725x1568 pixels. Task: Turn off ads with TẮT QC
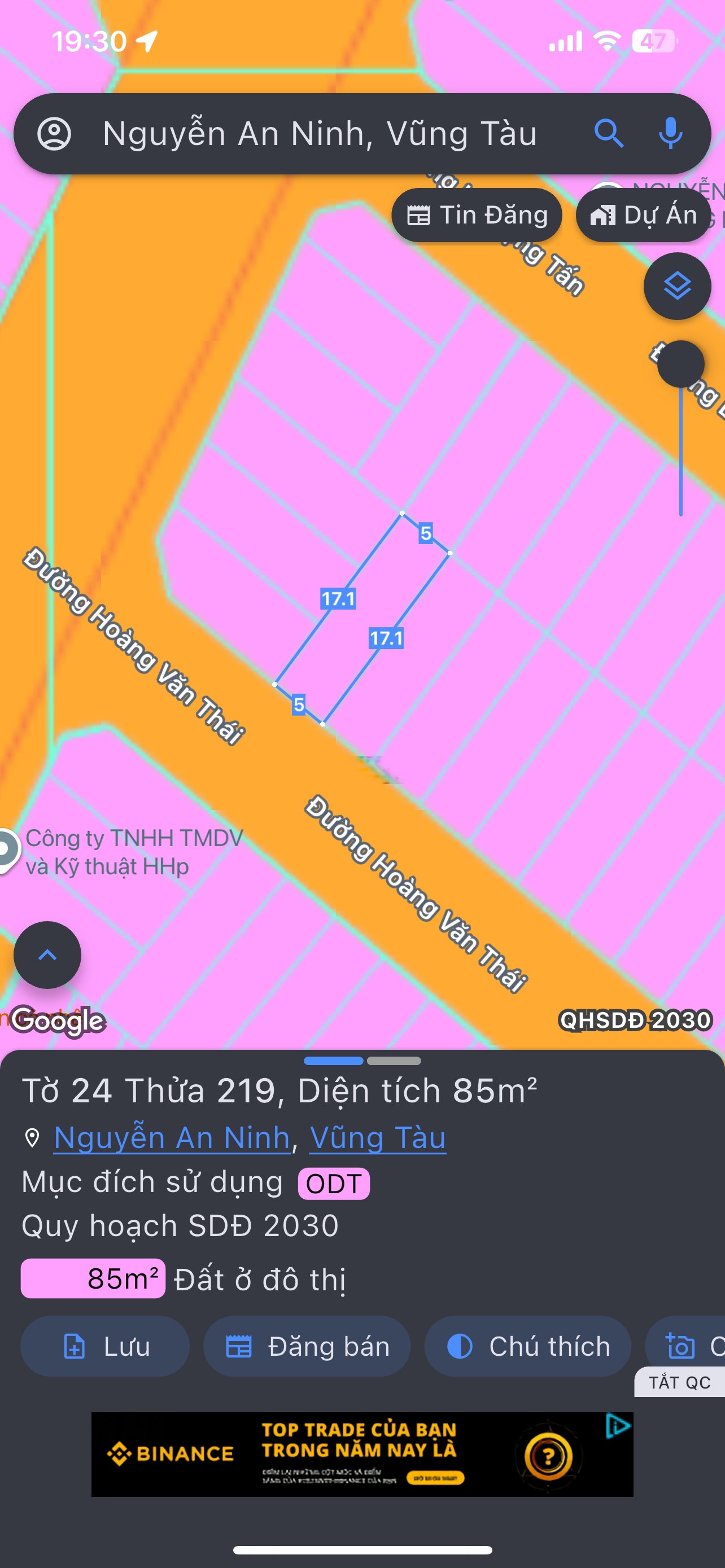point(679,1382)
